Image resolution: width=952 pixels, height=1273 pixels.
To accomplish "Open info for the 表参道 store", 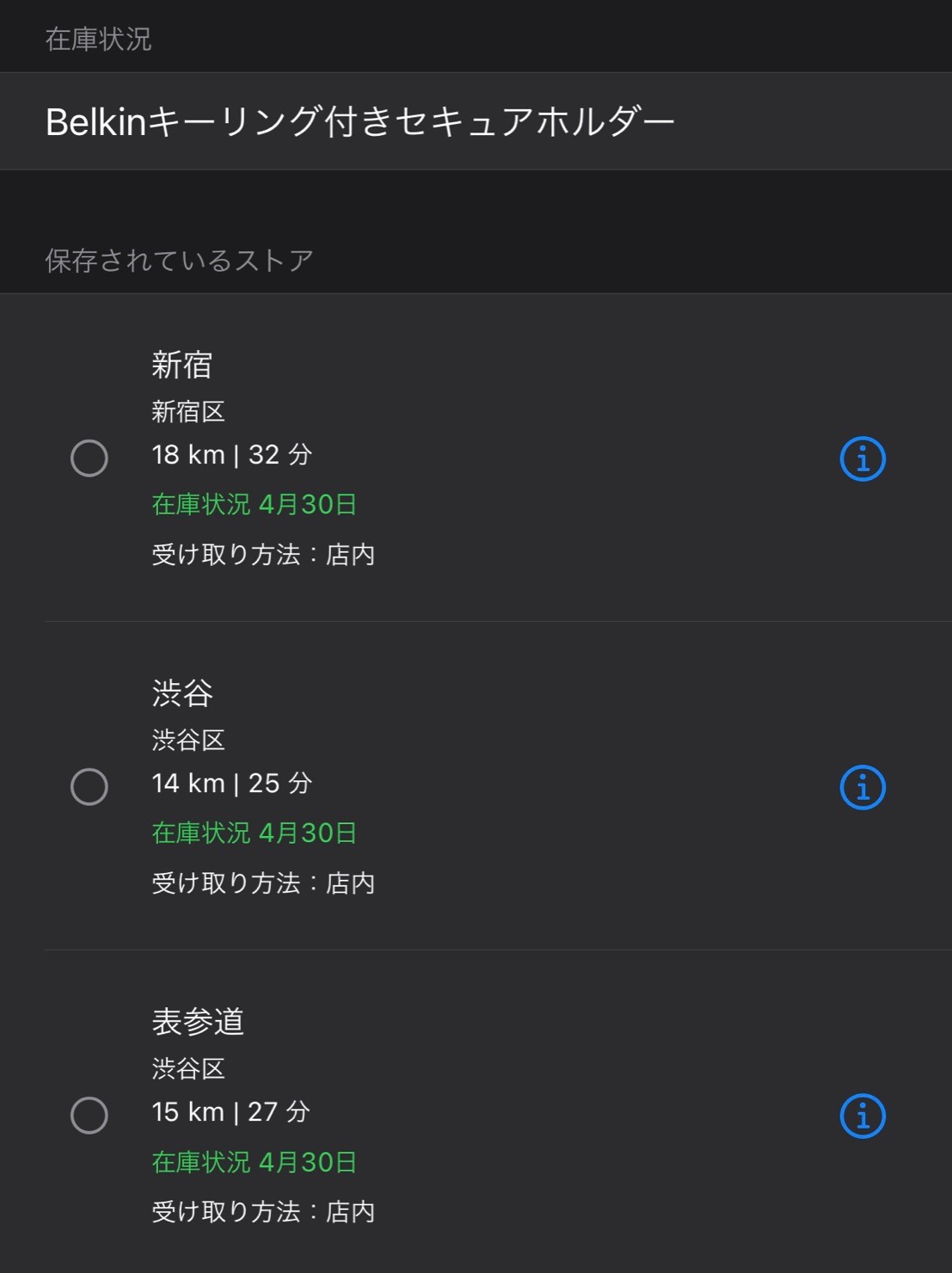I will [863, 1116].
